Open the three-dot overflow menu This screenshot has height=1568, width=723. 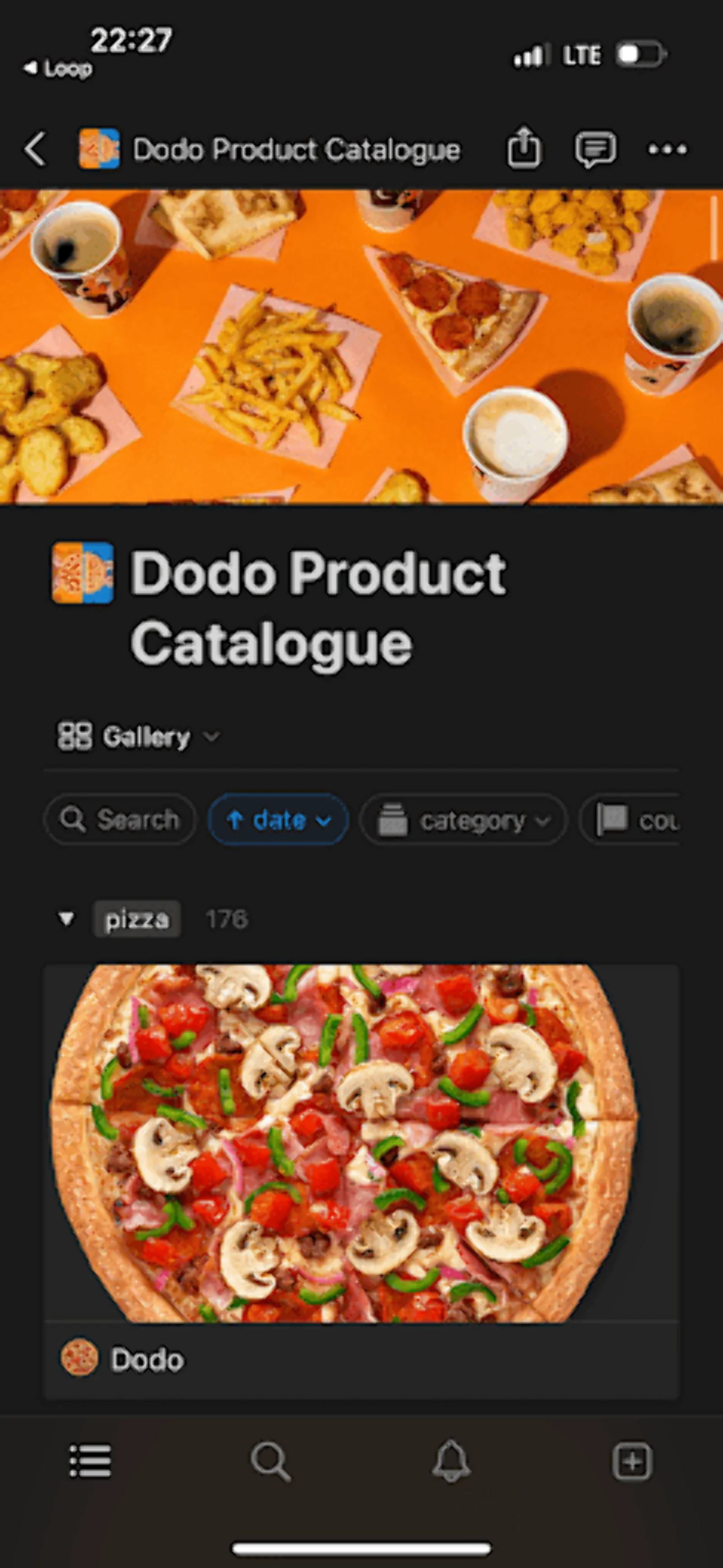(667, 149)
